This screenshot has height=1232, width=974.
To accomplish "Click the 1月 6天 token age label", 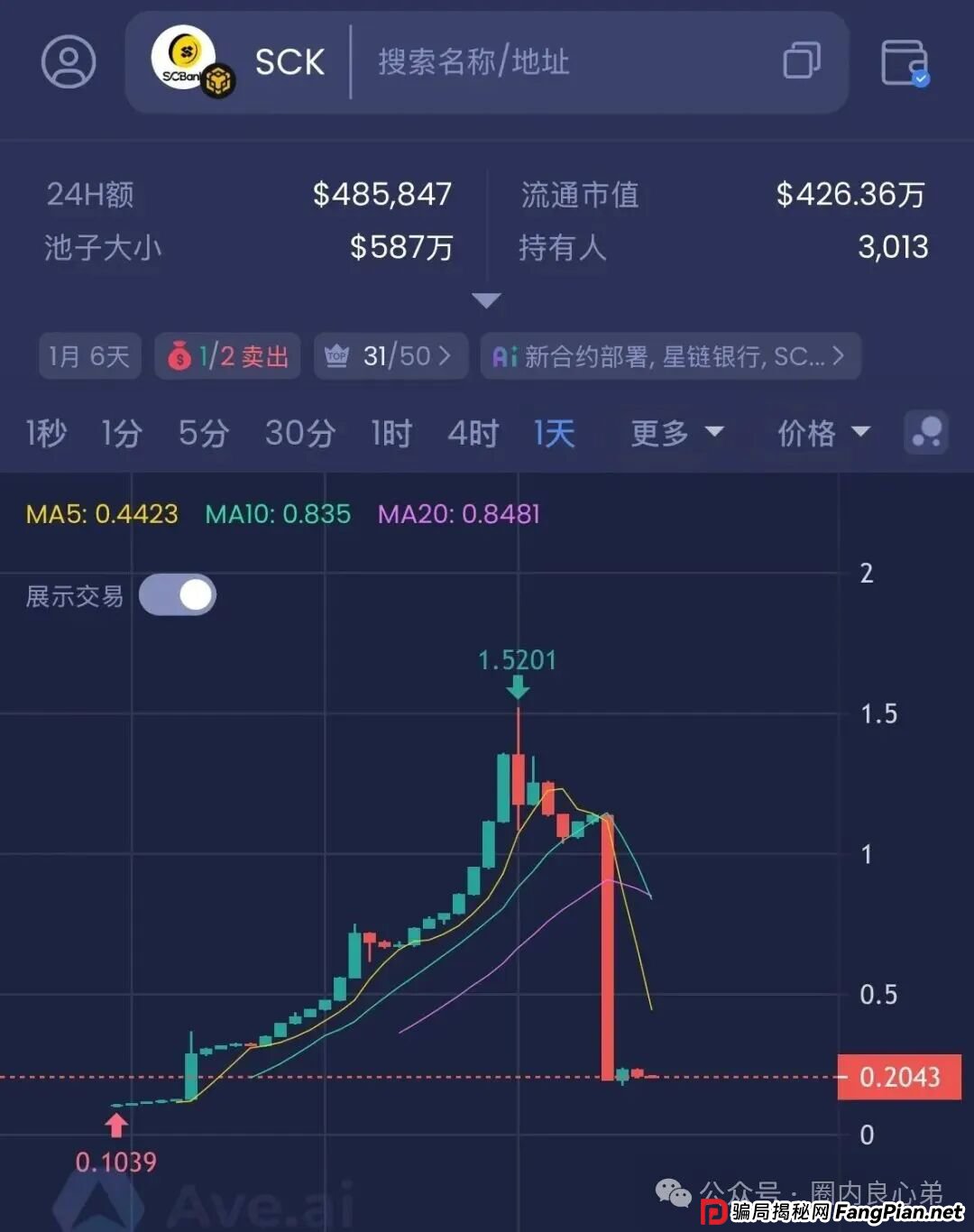I will coord(89,355).
